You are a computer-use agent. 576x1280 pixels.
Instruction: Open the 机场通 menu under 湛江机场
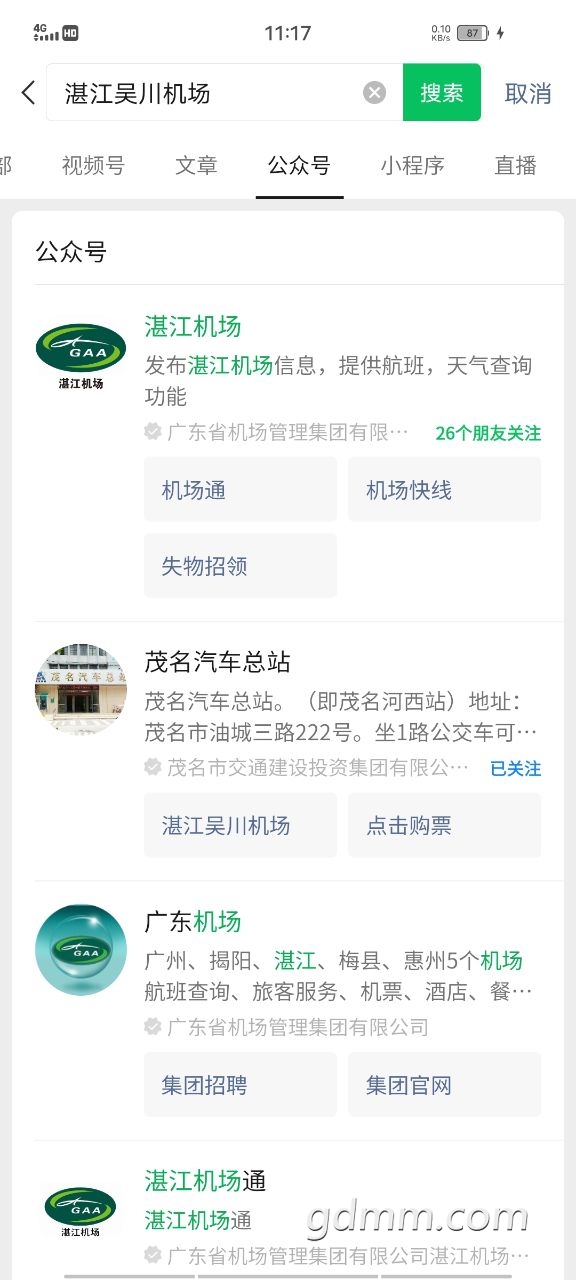(x=240, y=490)
